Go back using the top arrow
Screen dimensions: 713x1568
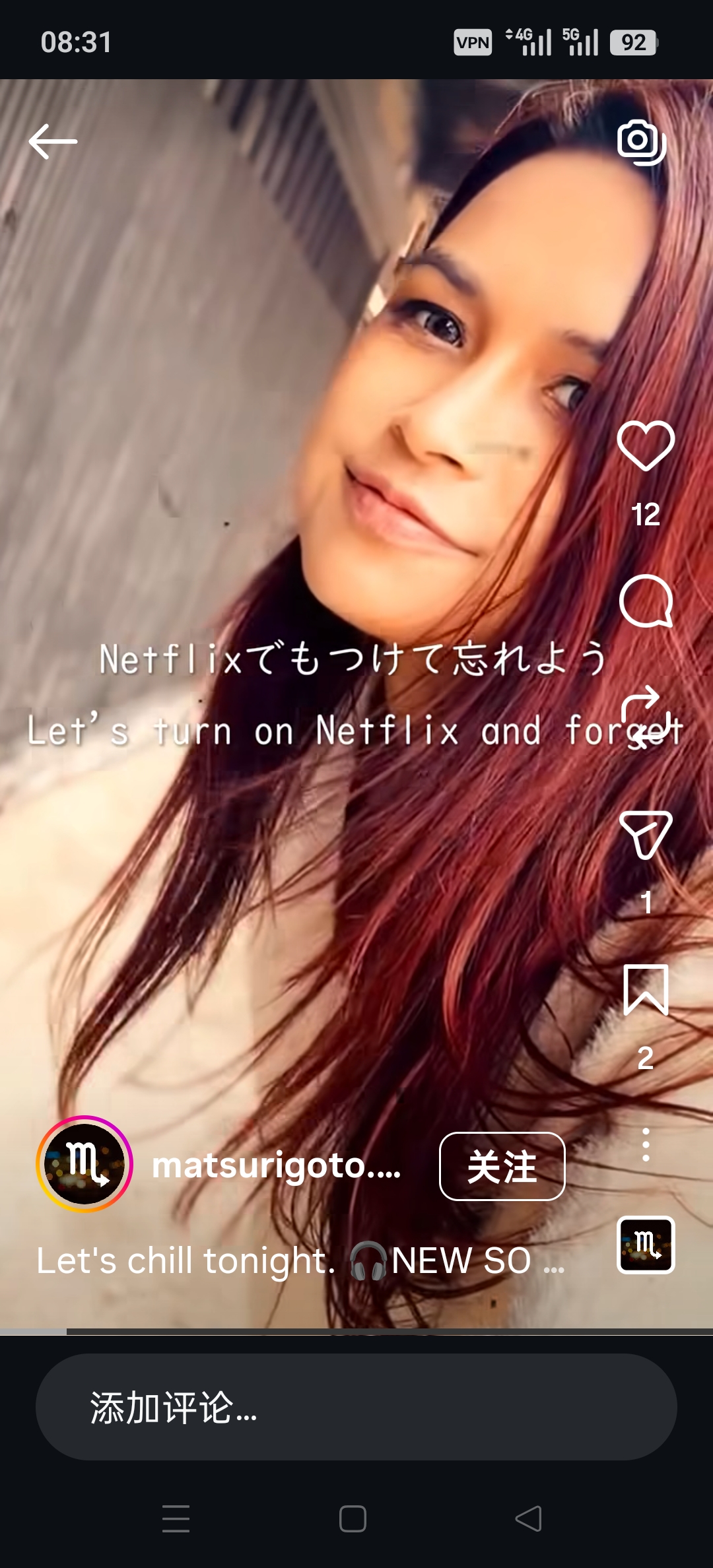pyautogui.click(x=53, y=141)
